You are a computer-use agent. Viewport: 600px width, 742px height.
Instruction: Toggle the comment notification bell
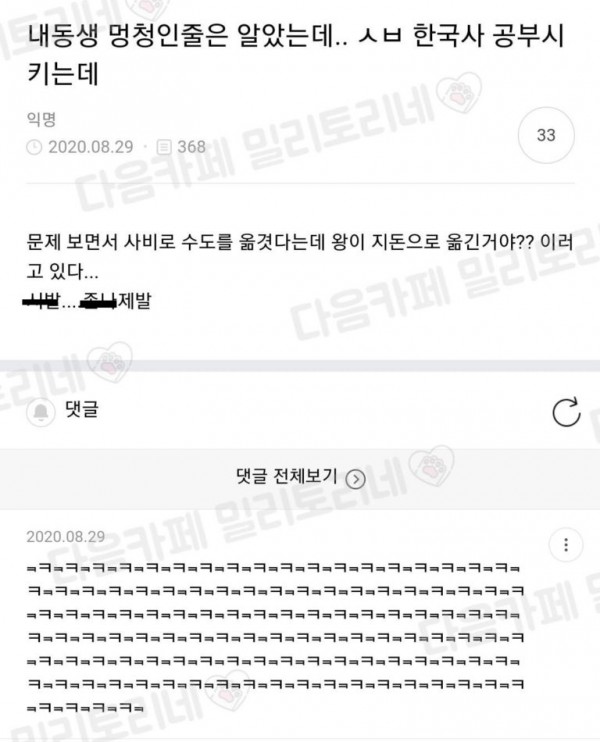click(x=42, y=410)
